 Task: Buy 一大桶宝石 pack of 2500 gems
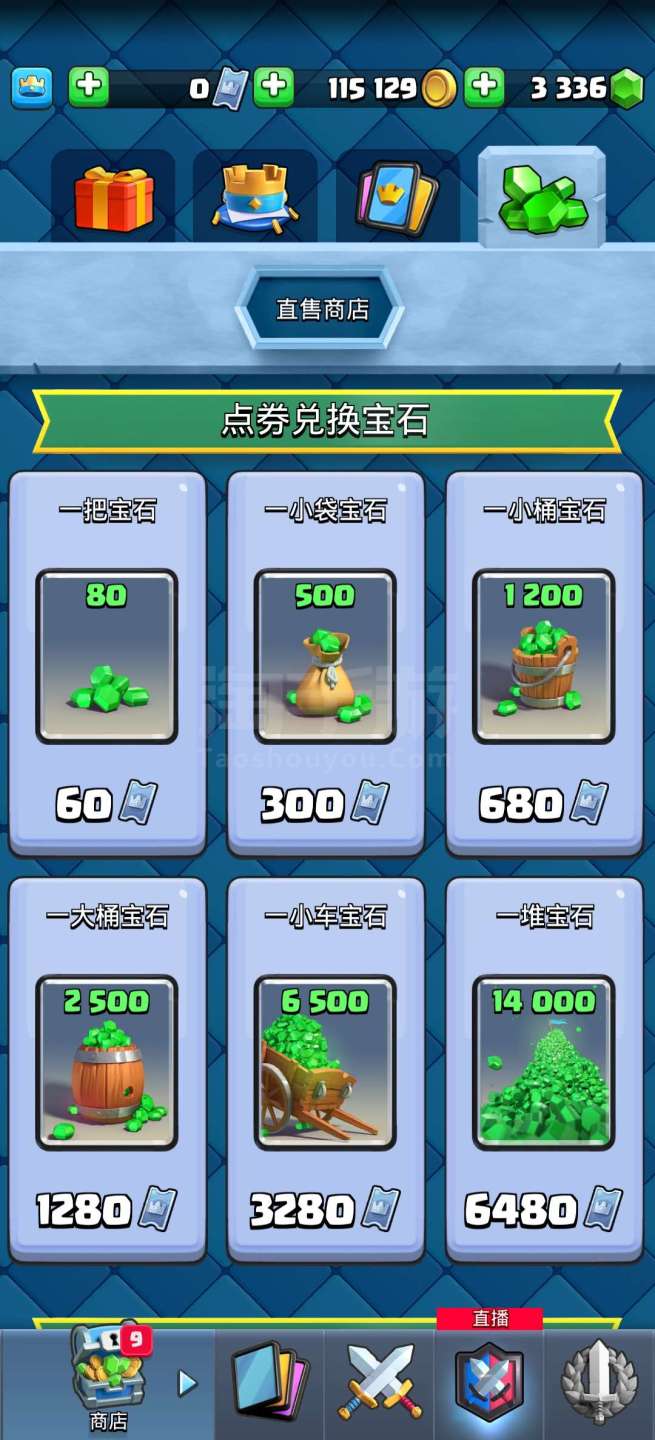(x=107, y=1068)
